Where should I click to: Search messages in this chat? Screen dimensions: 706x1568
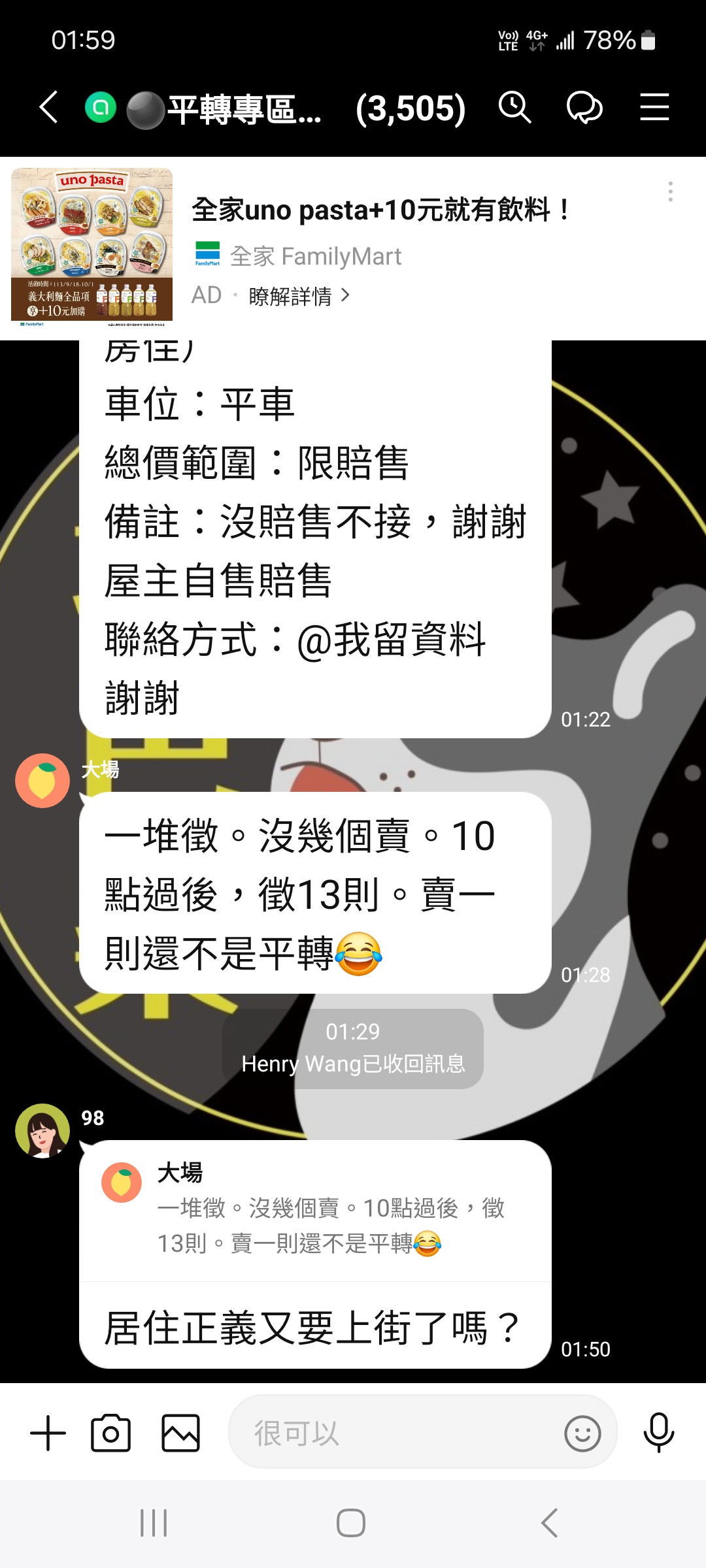click(x=514, y=107)
